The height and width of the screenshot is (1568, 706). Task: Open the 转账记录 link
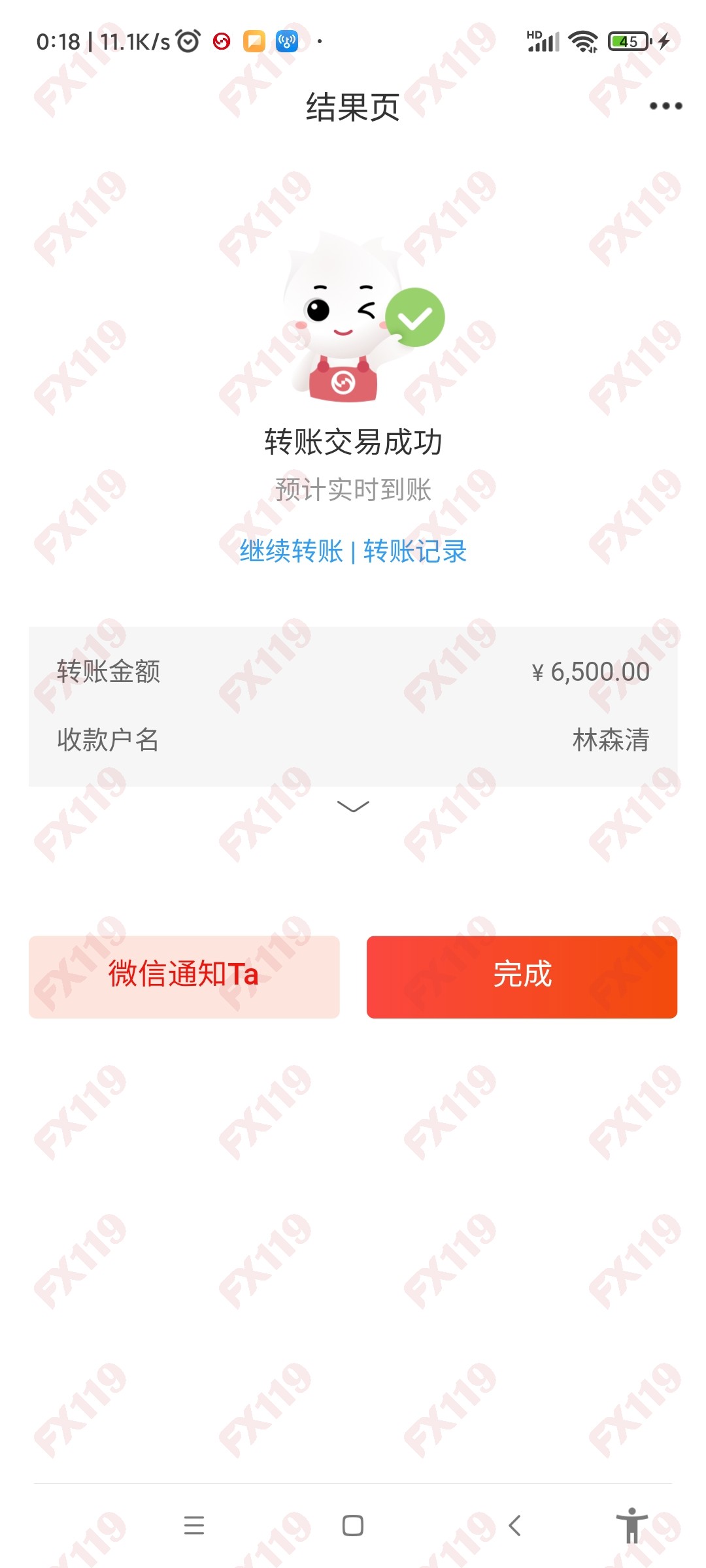click(x=415, y=551)
